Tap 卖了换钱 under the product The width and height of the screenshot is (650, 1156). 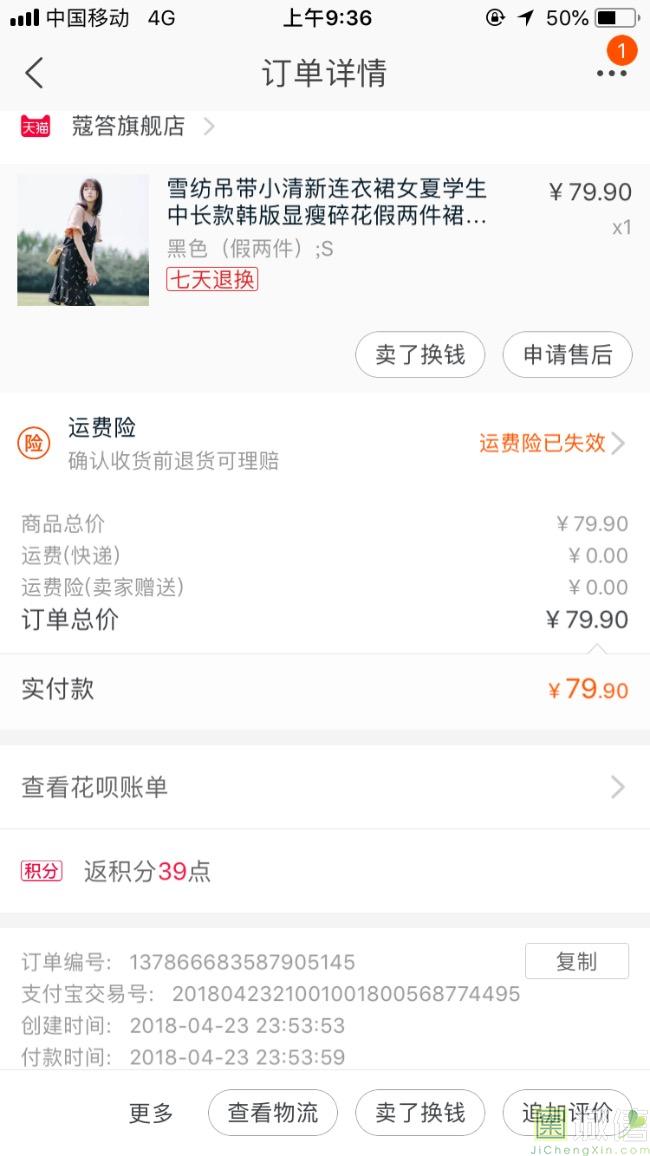click(420, 355)
